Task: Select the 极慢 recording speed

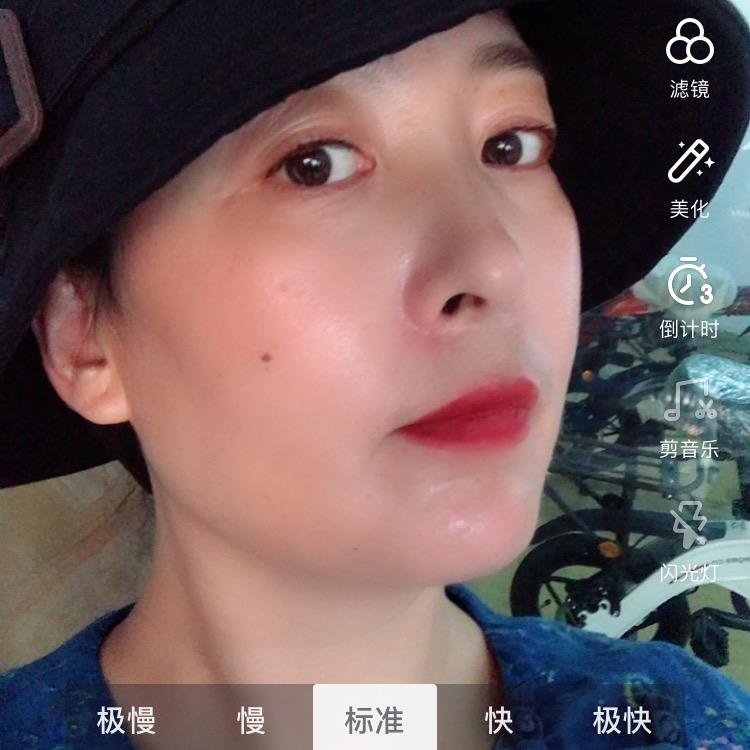Action: pos(126,720)
